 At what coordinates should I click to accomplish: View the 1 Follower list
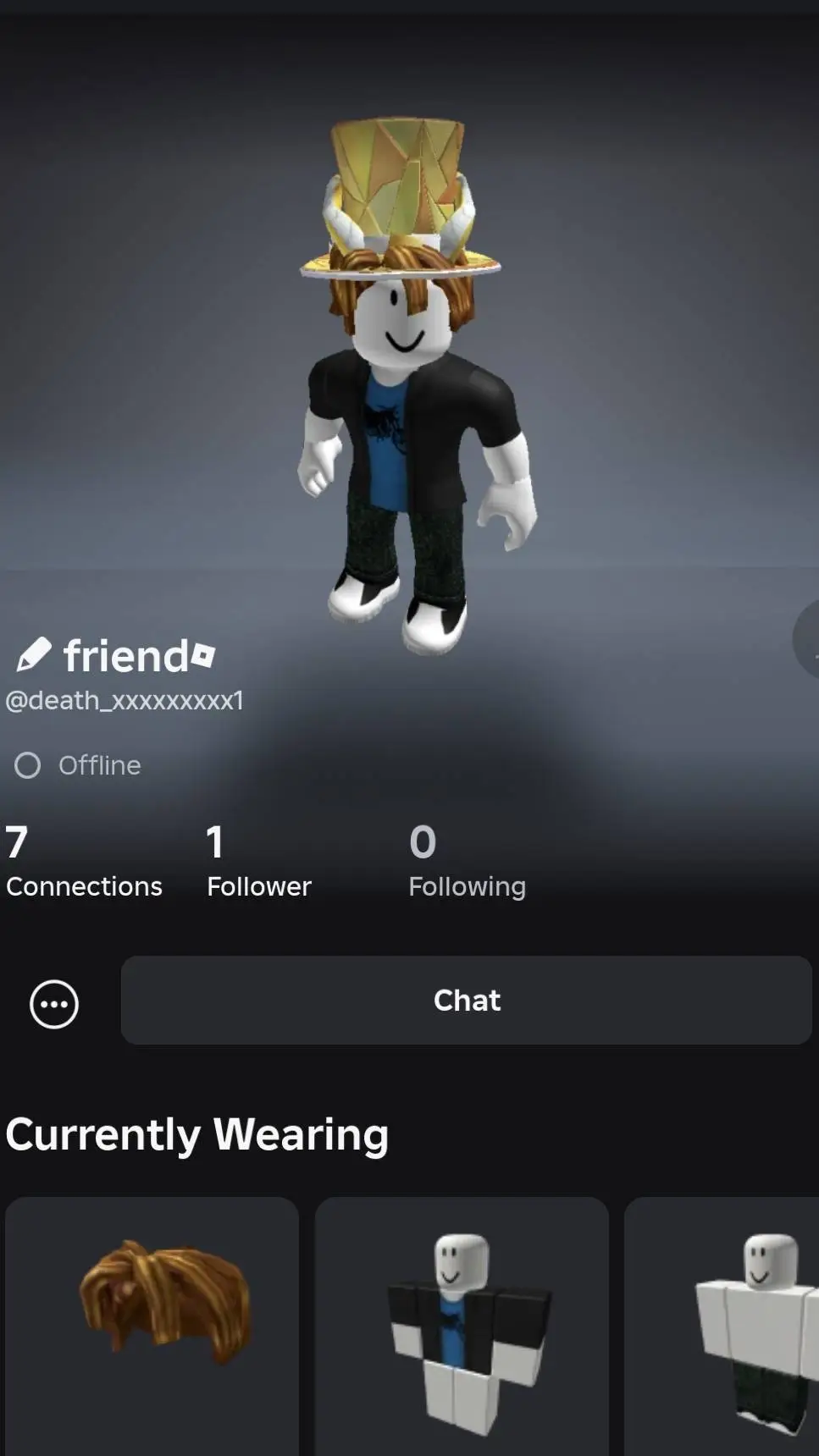point(258,862)
